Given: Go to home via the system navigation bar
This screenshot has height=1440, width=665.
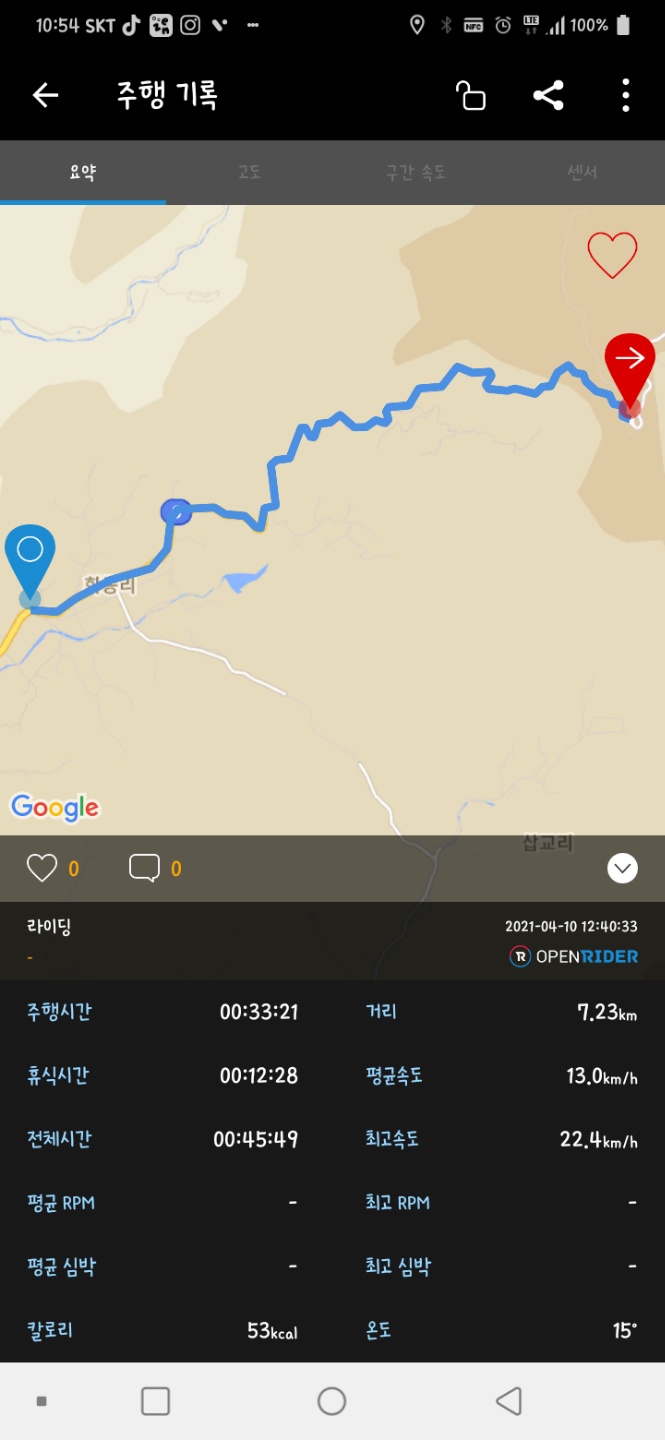Looking at the screenshot, I should click(332, 1401).
